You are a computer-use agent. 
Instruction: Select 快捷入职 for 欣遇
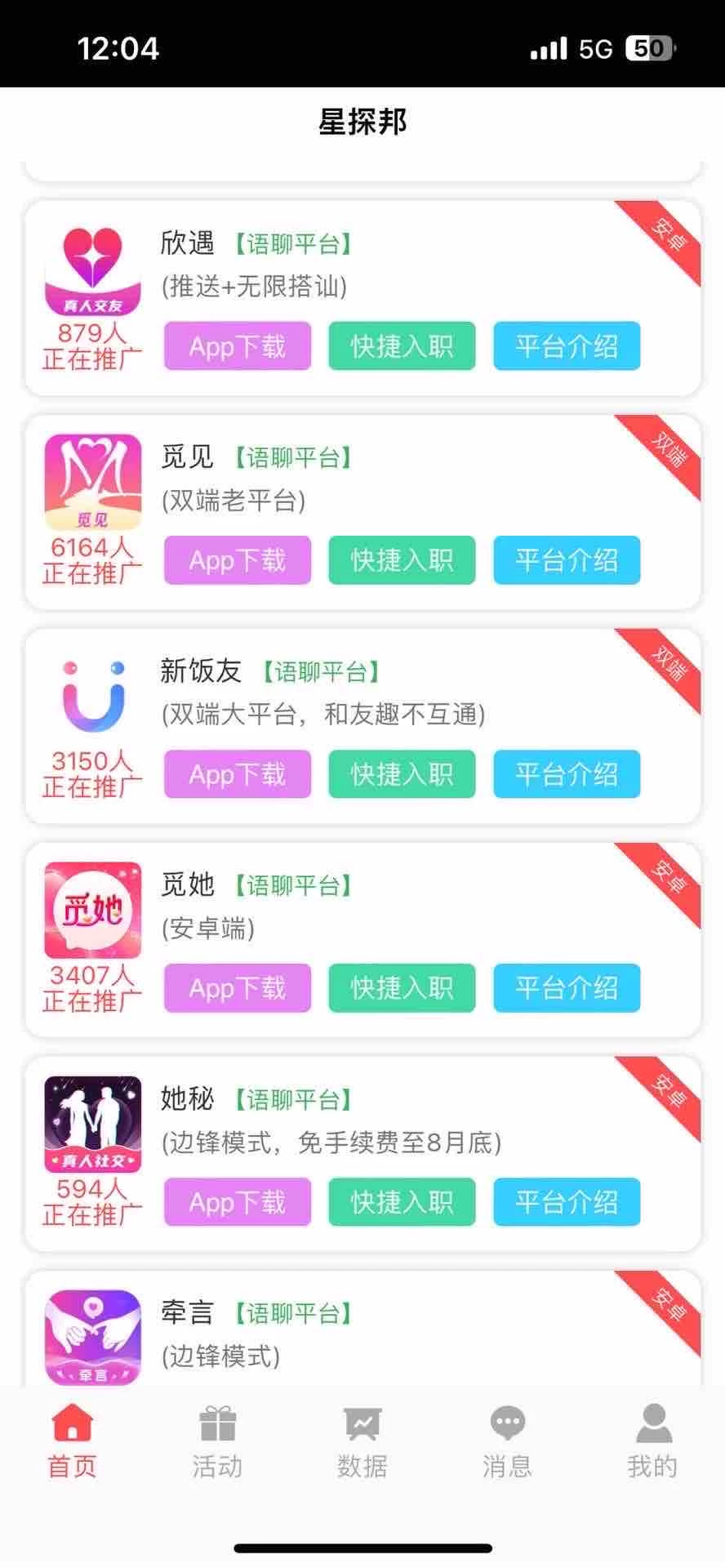pyautogui.click(x=402, y=346)
